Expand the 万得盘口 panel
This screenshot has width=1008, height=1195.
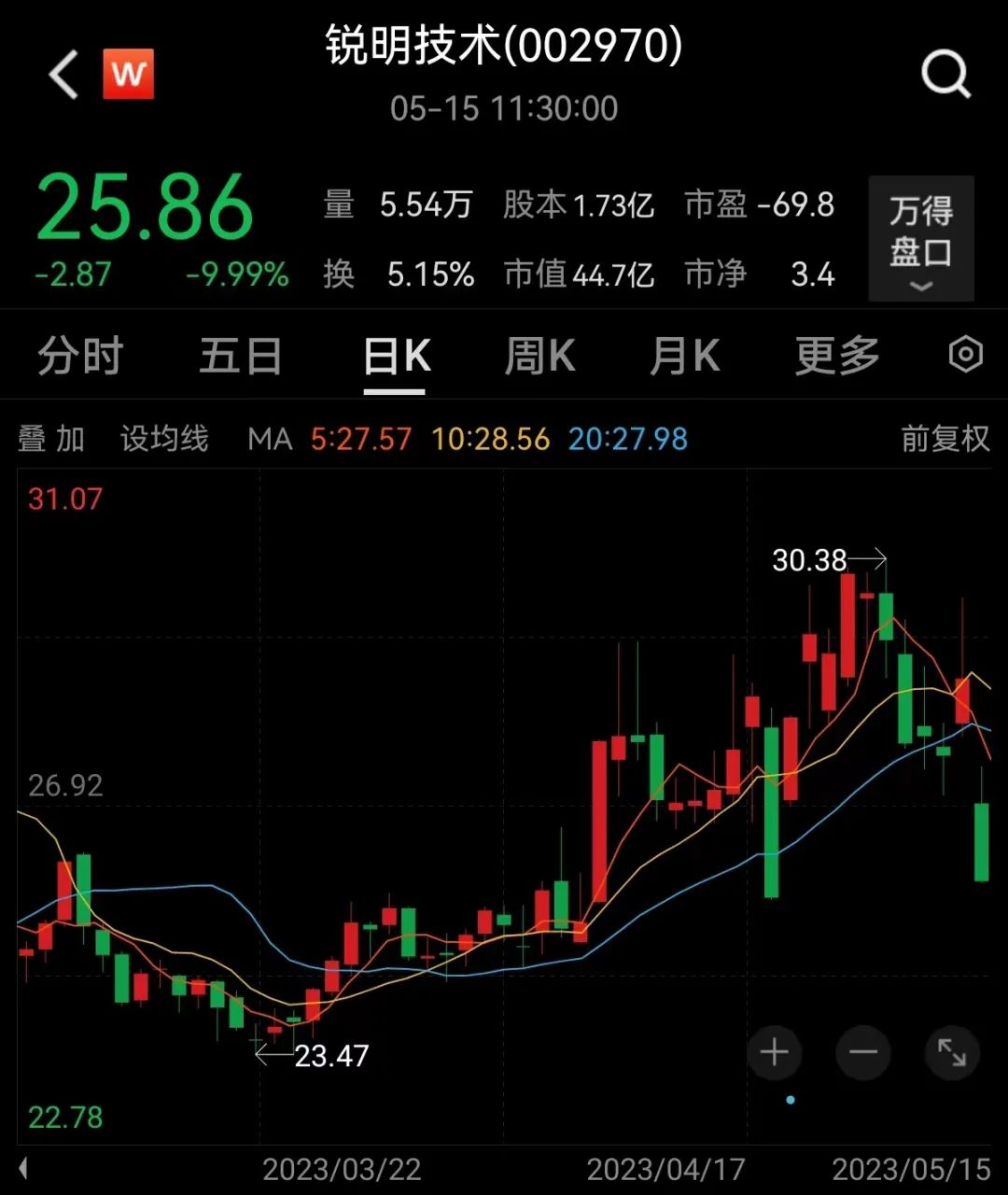click(x=920, y=239)
